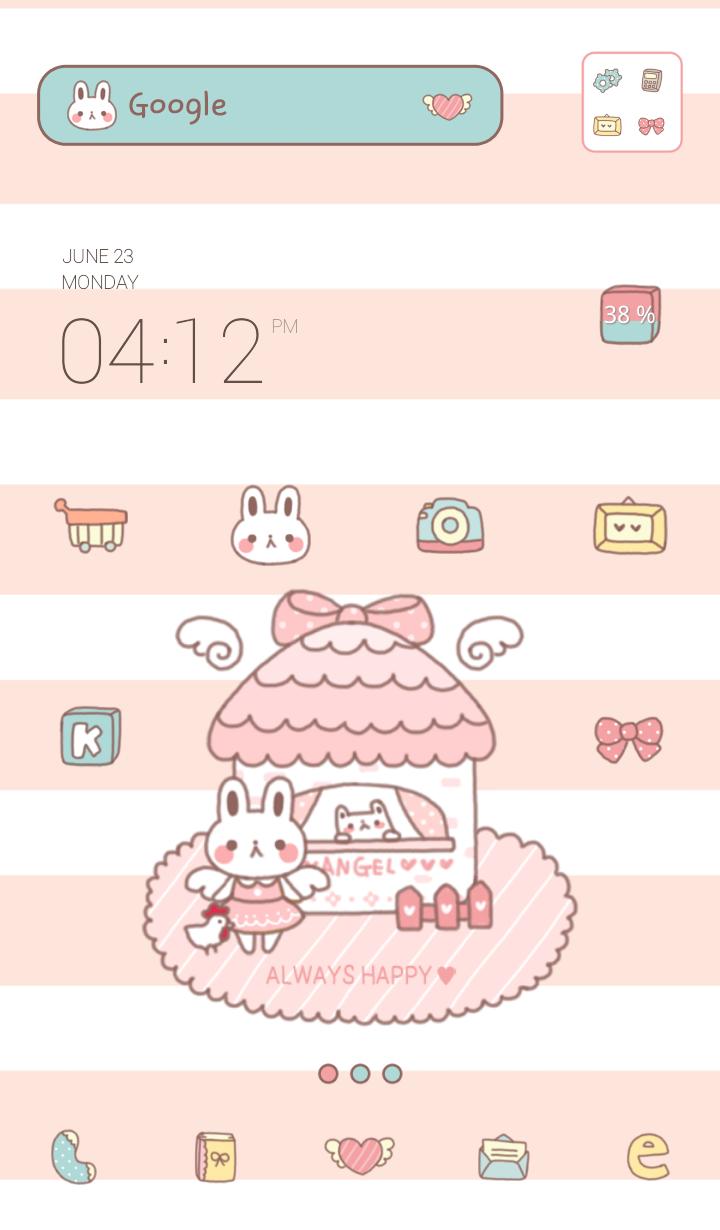Select the third page indicator dot
This screenshot has height=1230, width=720.
pos(392,1073)
